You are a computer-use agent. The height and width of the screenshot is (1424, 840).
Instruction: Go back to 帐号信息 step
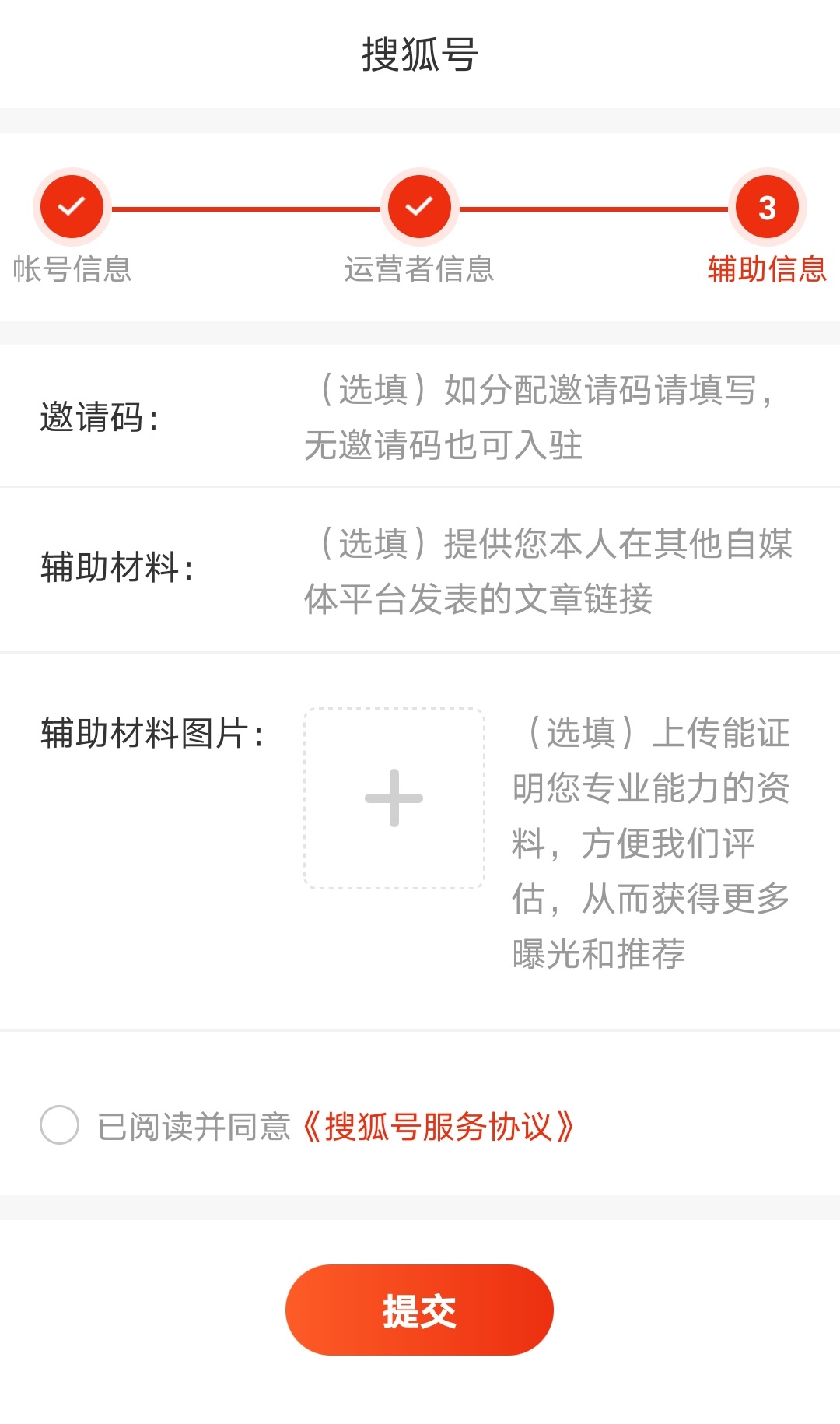tap(72, 207)
